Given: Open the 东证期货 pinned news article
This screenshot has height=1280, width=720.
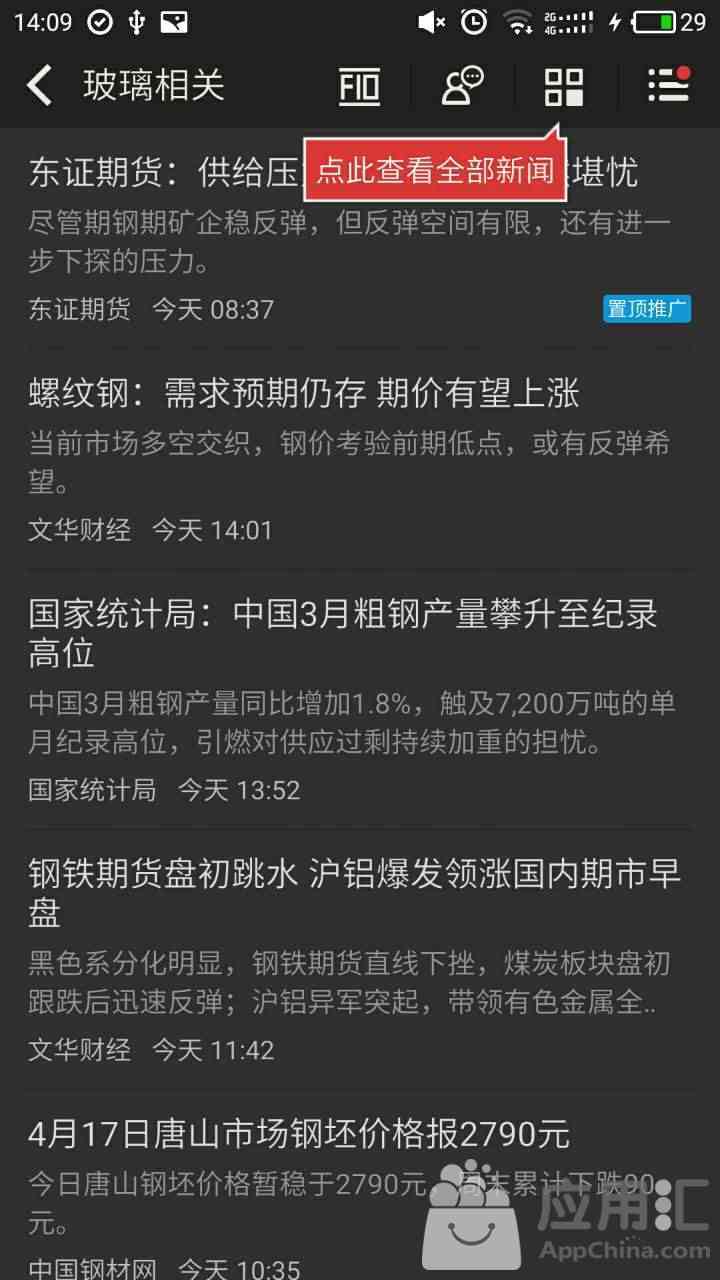Looking at the screenshot, I should [360, 238].
